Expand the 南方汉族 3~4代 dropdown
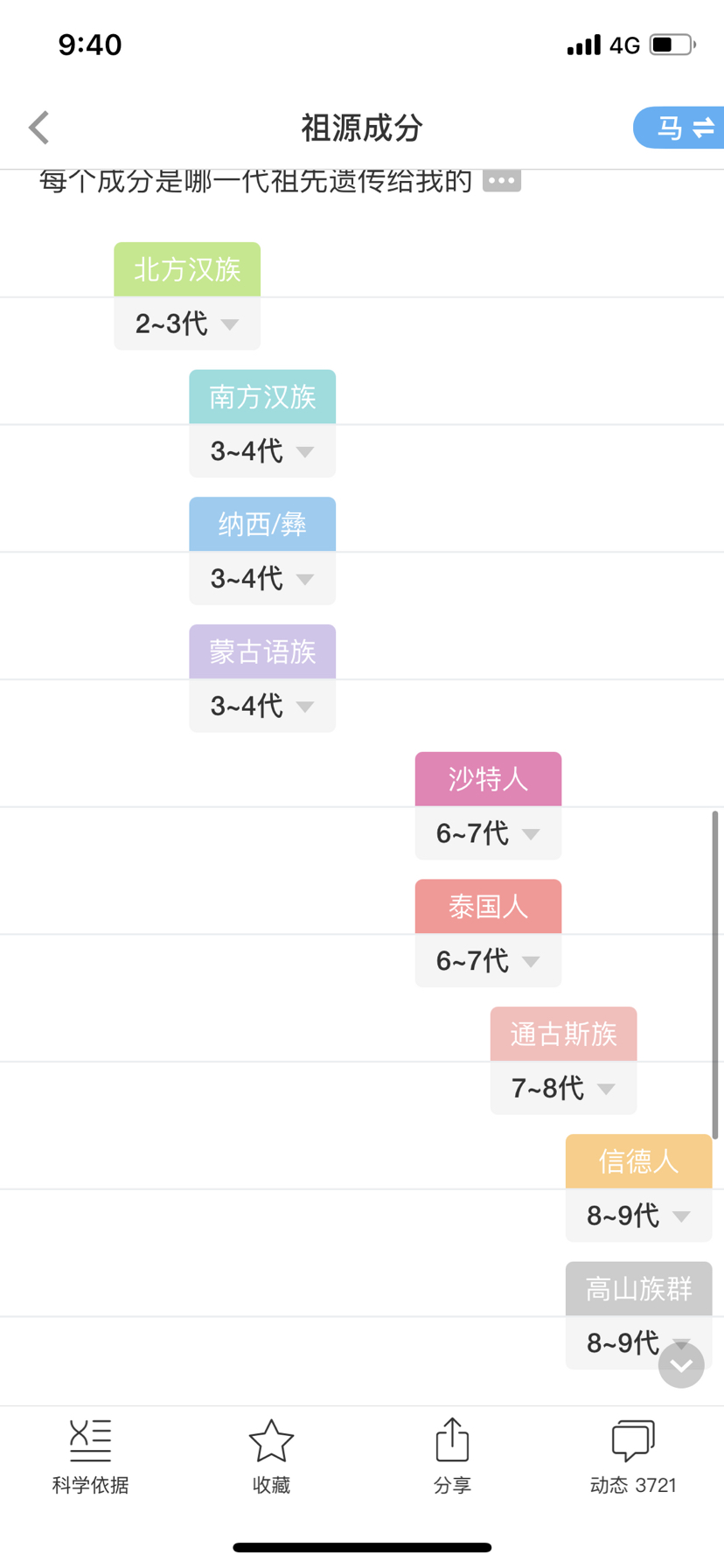This screenshot has height=1568, width=724. pos(262,451)
